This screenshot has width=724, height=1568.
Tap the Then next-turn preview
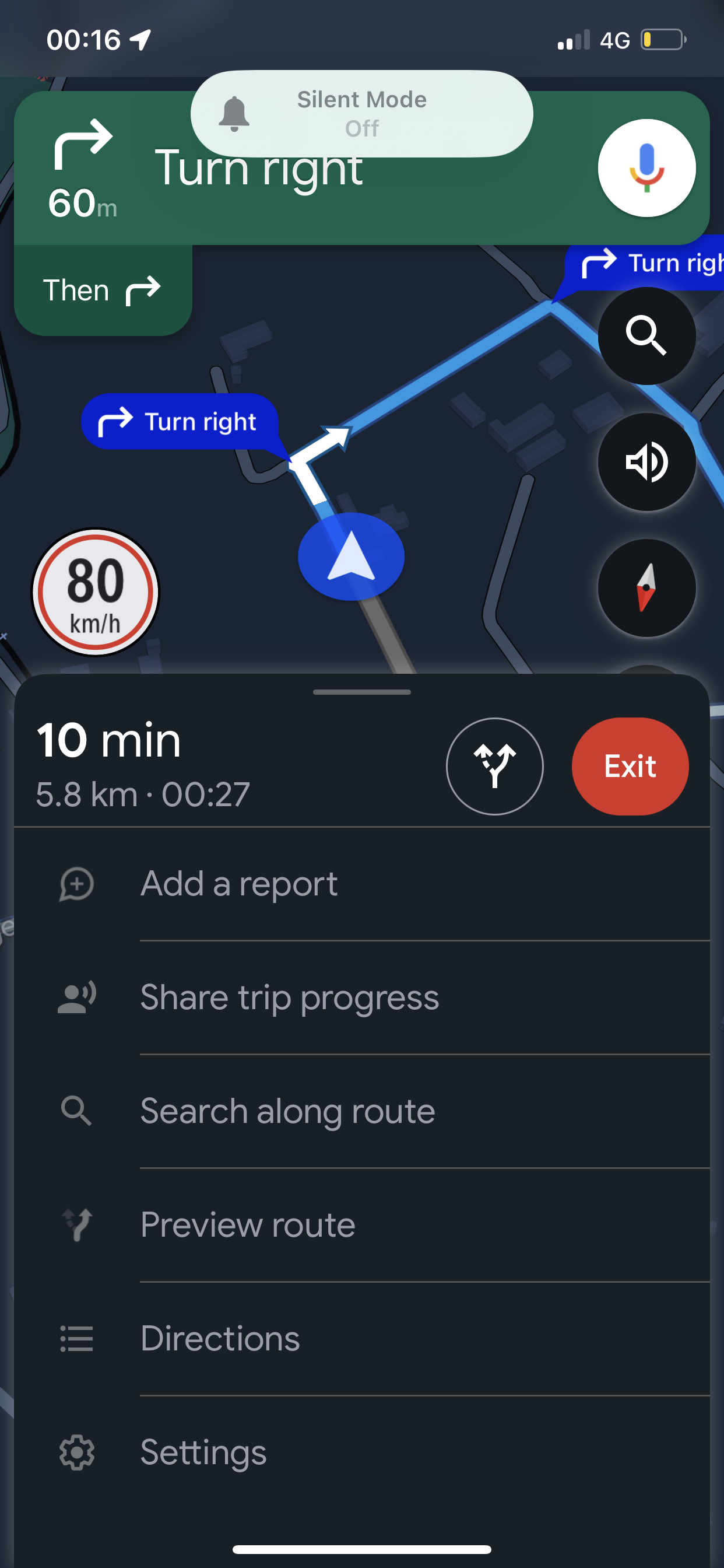coord(103,290)
